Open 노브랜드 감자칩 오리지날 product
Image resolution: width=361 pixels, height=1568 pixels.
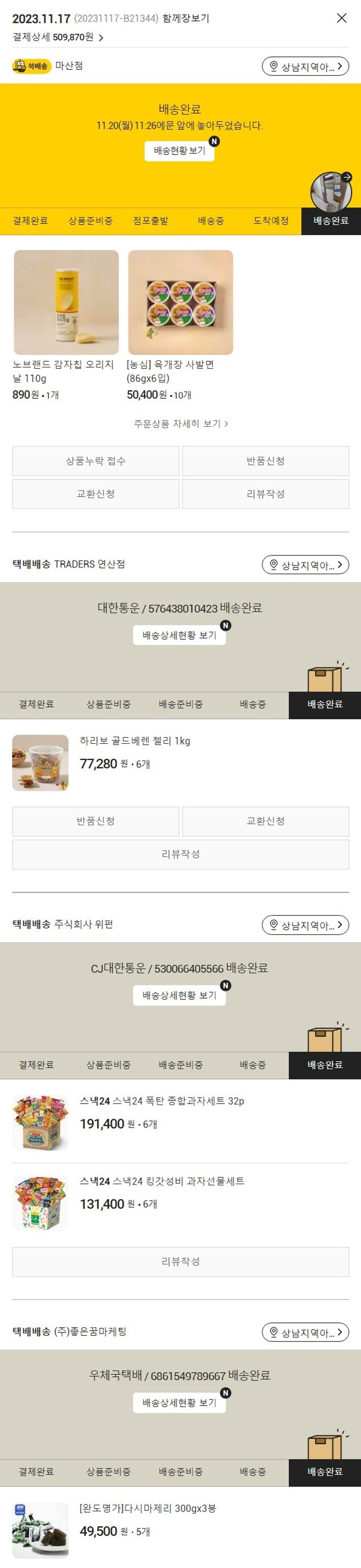(66, 303)
